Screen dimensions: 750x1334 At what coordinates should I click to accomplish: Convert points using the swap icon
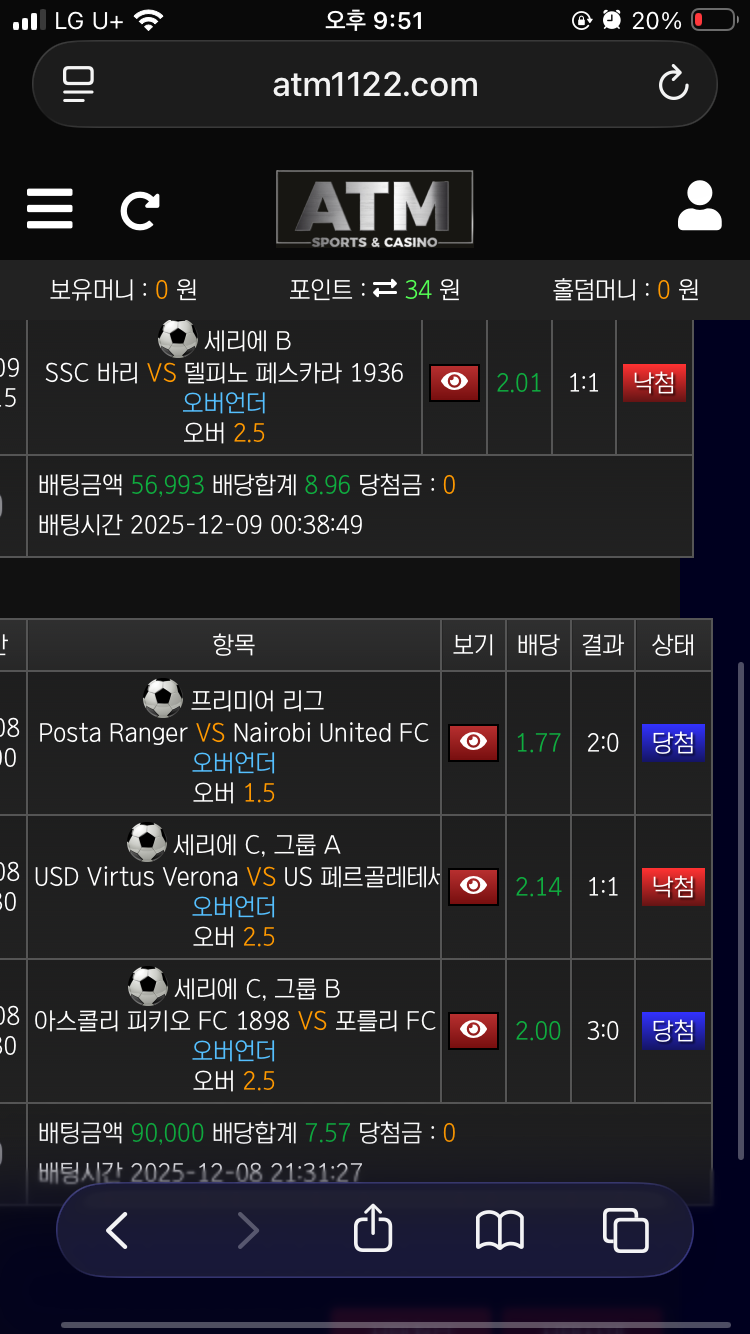[385, 290]
